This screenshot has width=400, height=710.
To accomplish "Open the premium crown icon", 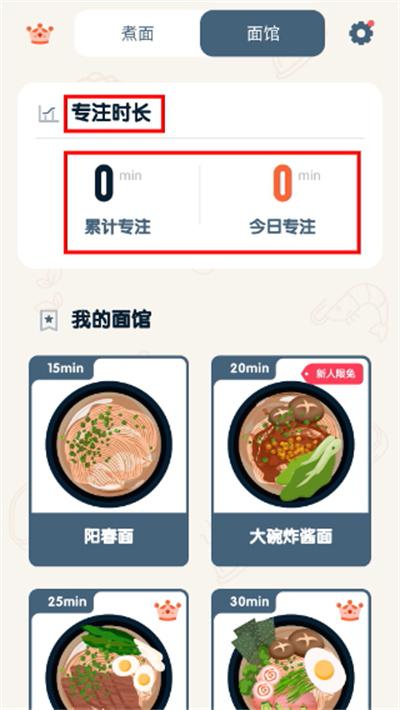I will click(x=40, y=34).
